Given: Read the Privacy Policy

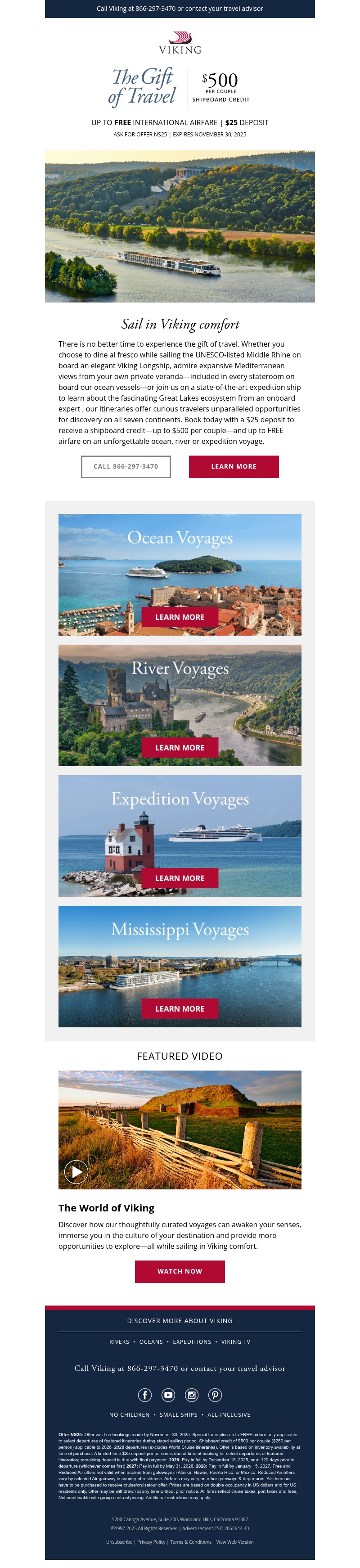Looking at the screenshot, I should tap(151, 1542).
